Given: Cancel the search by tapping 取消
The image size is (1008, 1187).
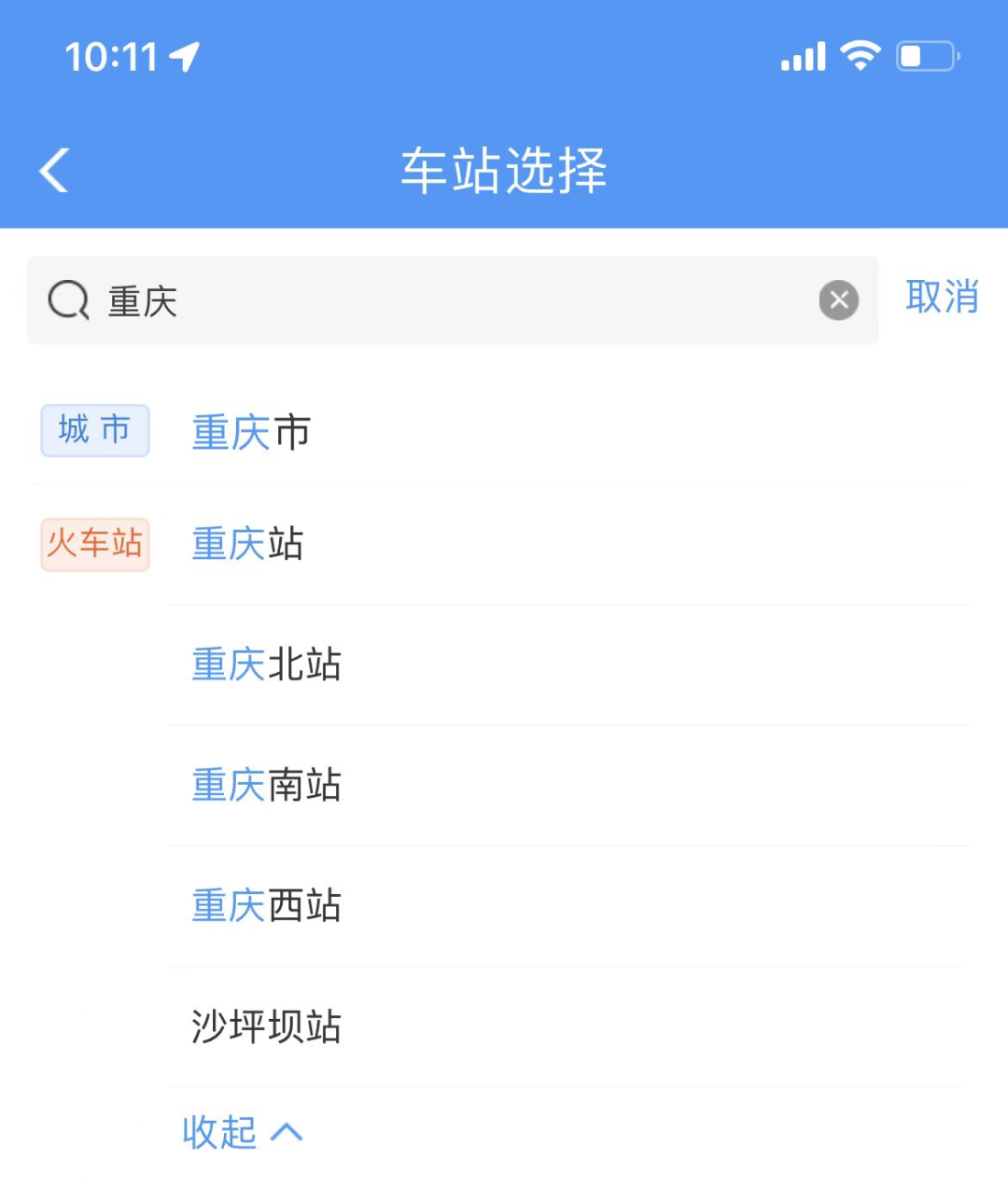Looking at the screenshot, I should (941, 299).
